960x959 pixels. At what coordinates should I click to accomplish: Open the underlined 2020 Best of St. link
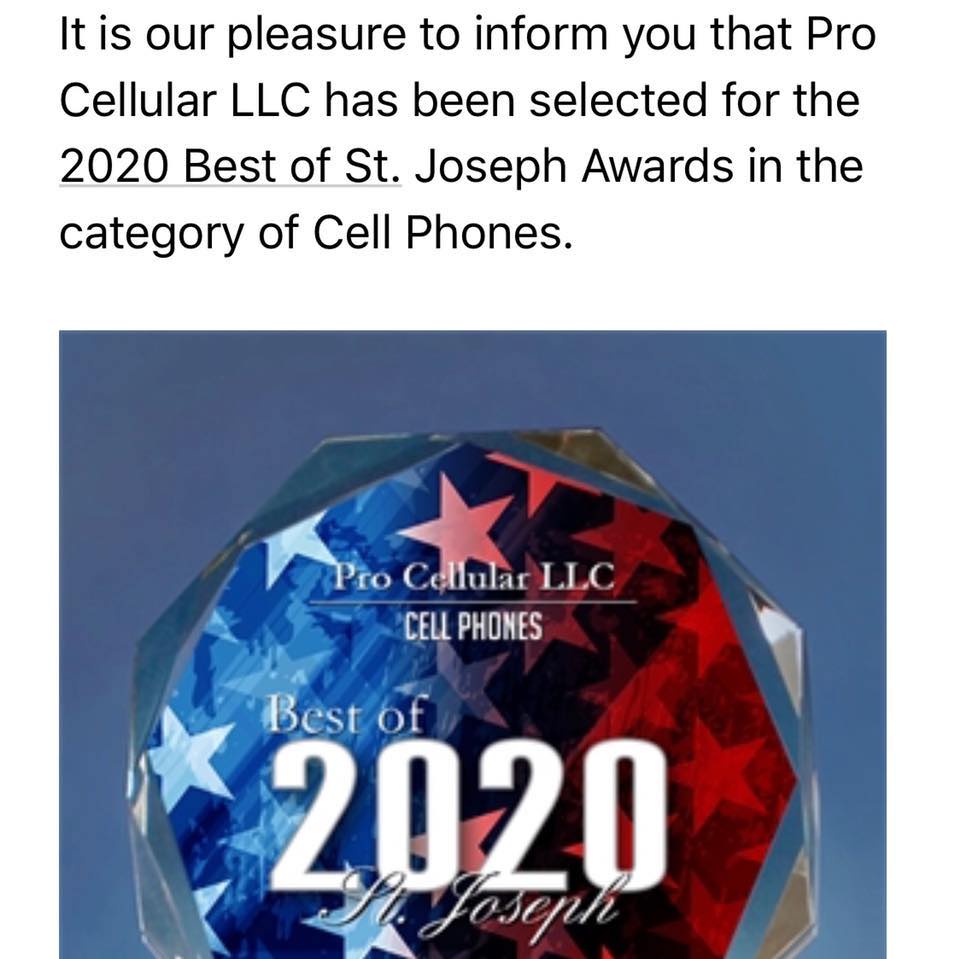(230, 167)
